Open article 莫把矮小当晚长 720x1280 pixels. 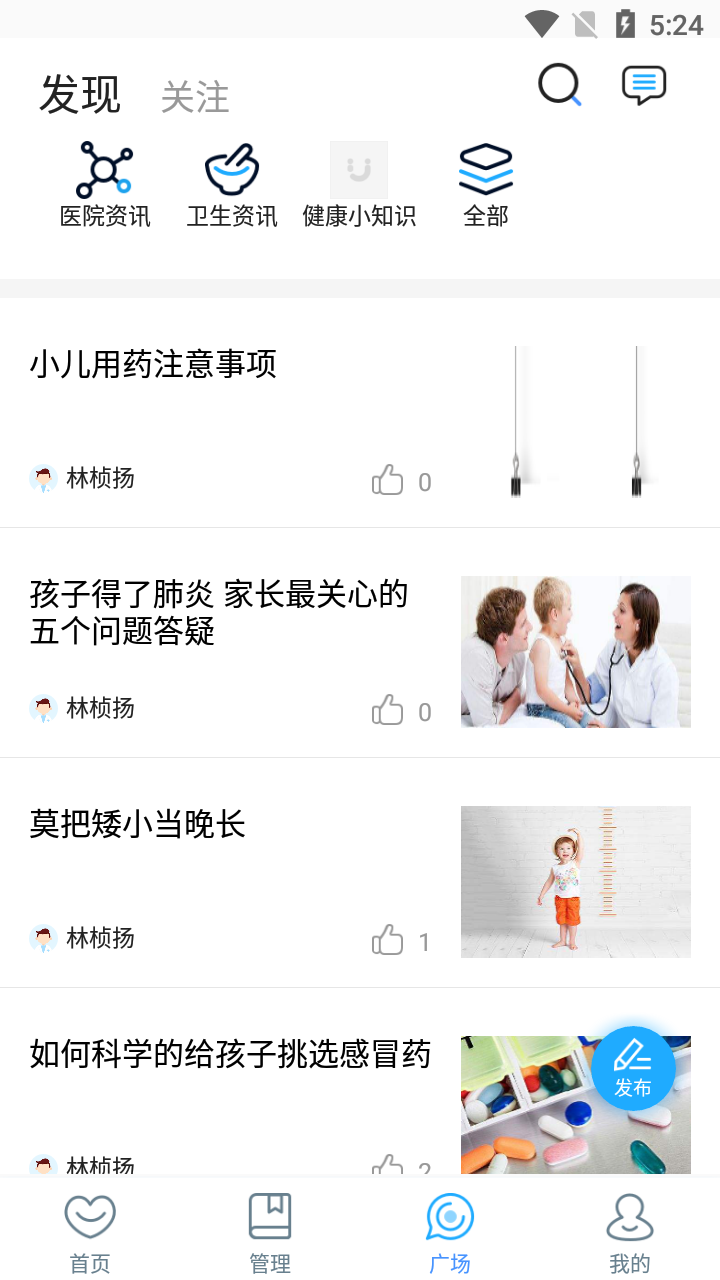pos(138,824)
